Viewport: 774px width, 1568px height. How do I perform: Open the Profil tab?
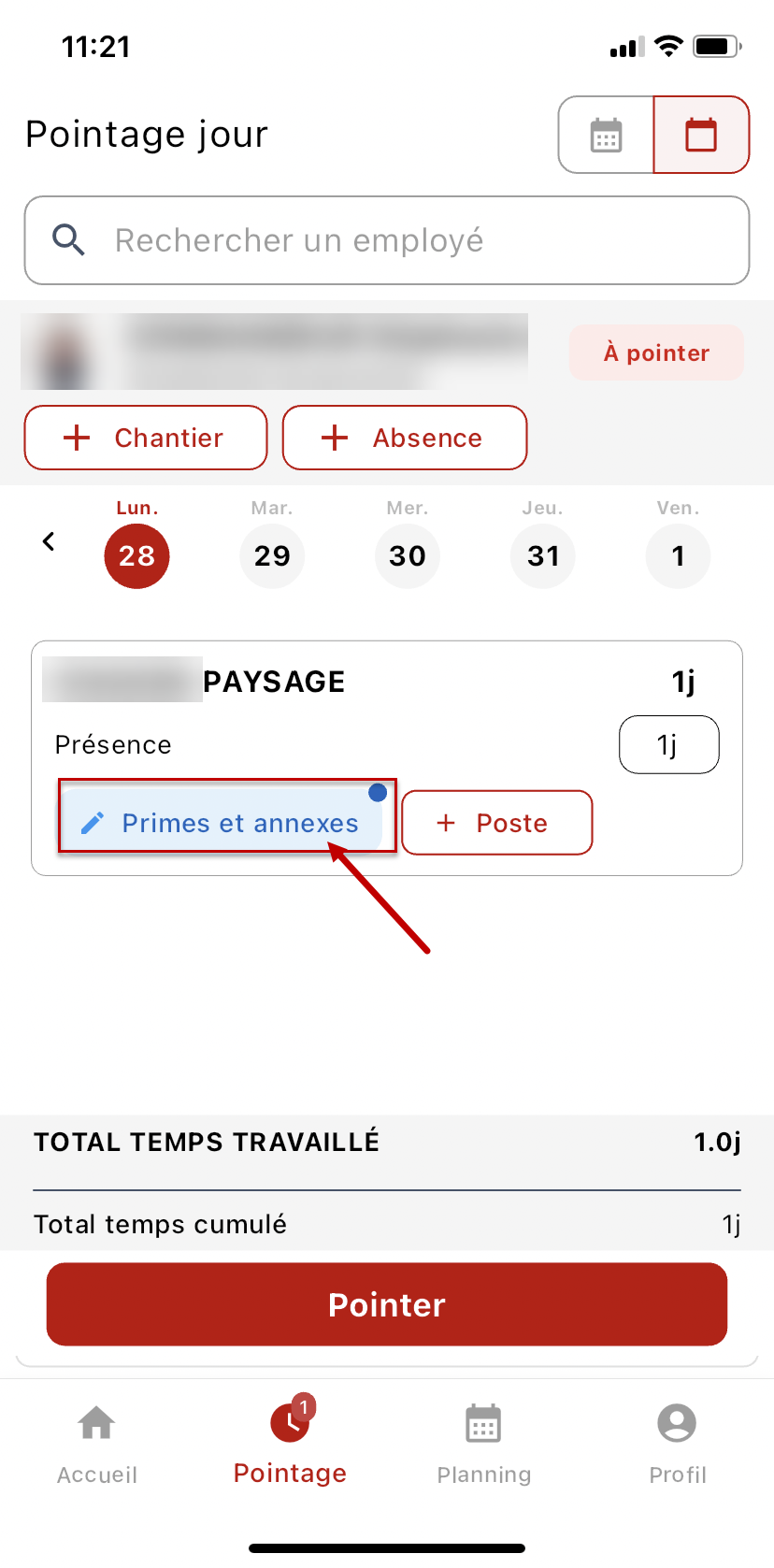(x=677, y=1443)
